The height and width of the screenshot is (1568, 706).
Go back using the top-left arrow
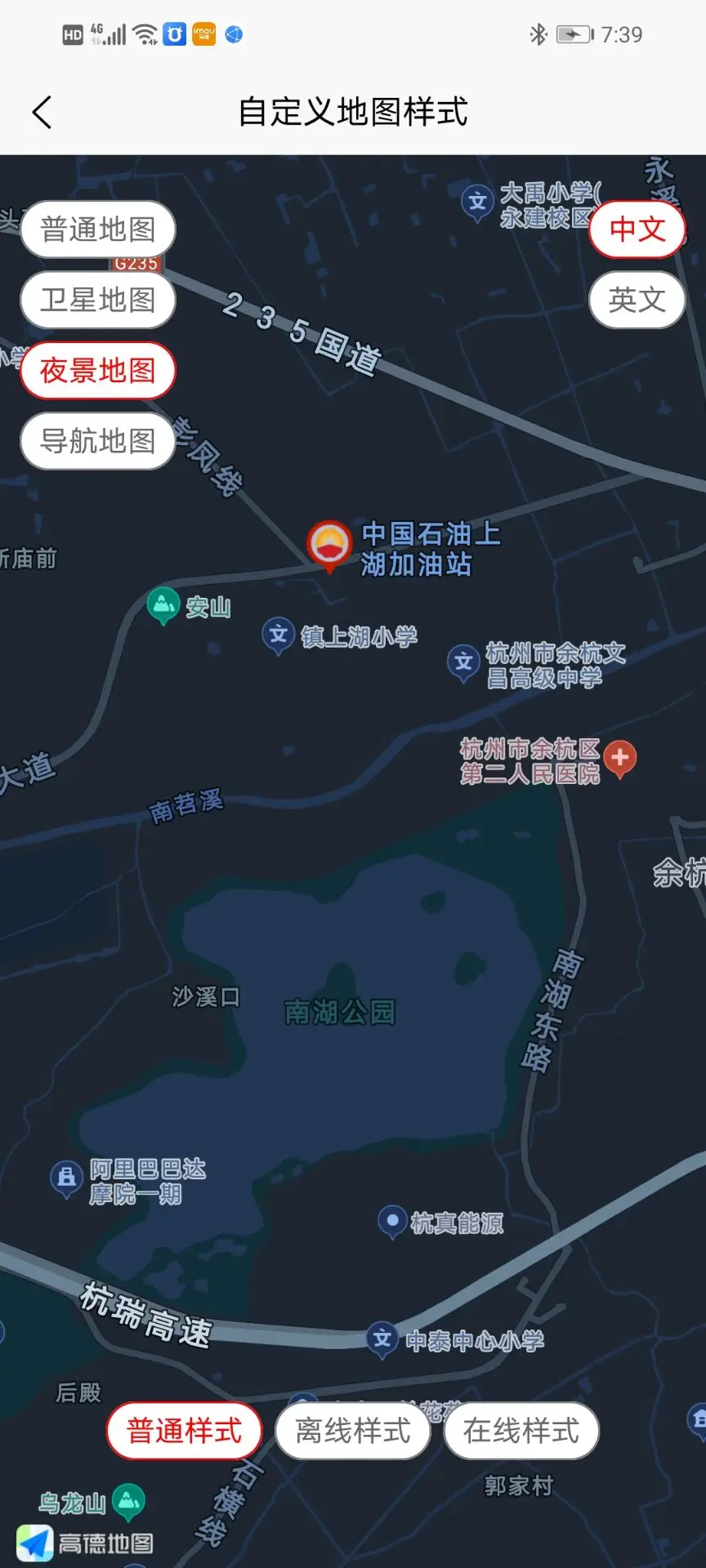[42, 112]
